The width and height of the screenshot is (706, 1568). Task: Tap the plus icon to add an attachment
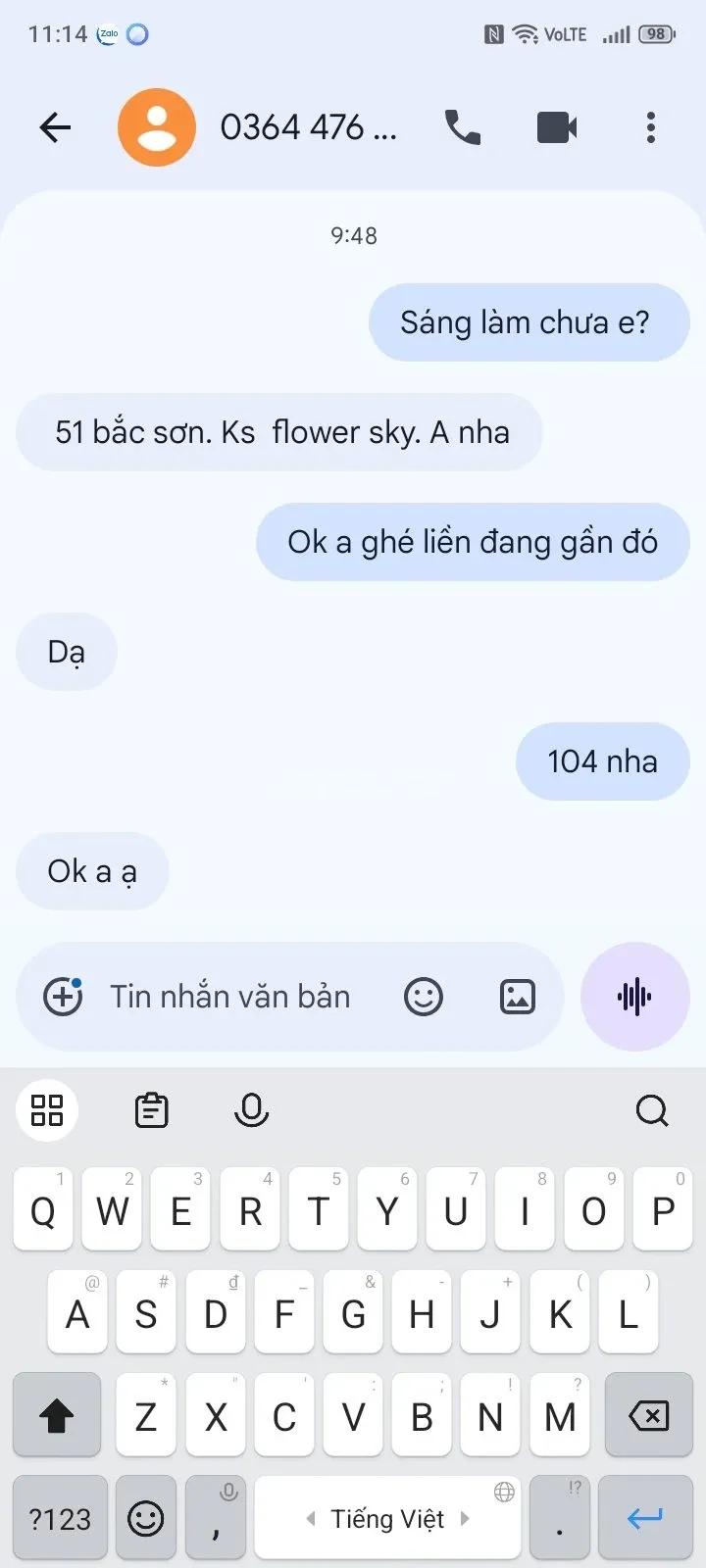[x=63, y=997]
